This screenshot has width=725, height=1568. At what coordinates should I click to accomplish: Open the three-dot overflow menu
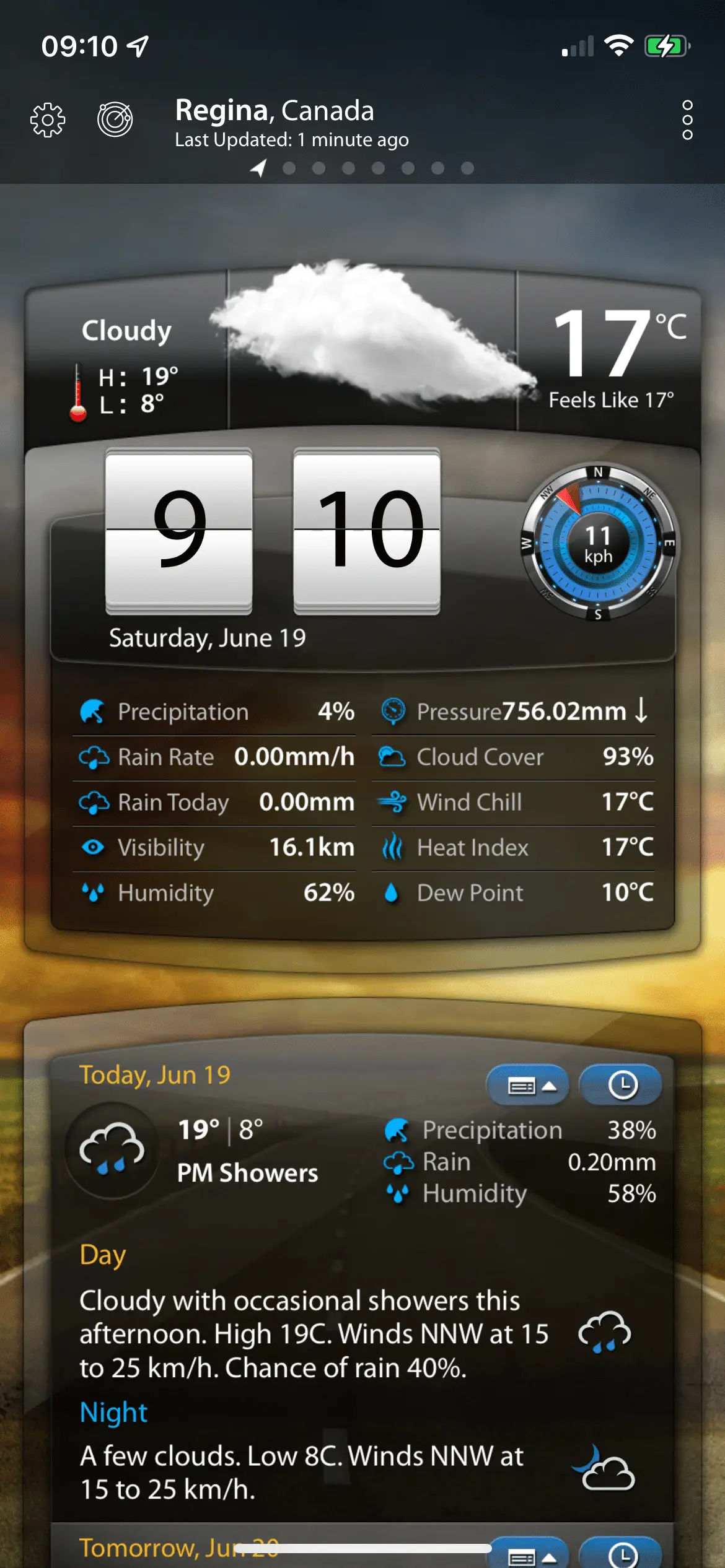[x=687, y=120]
